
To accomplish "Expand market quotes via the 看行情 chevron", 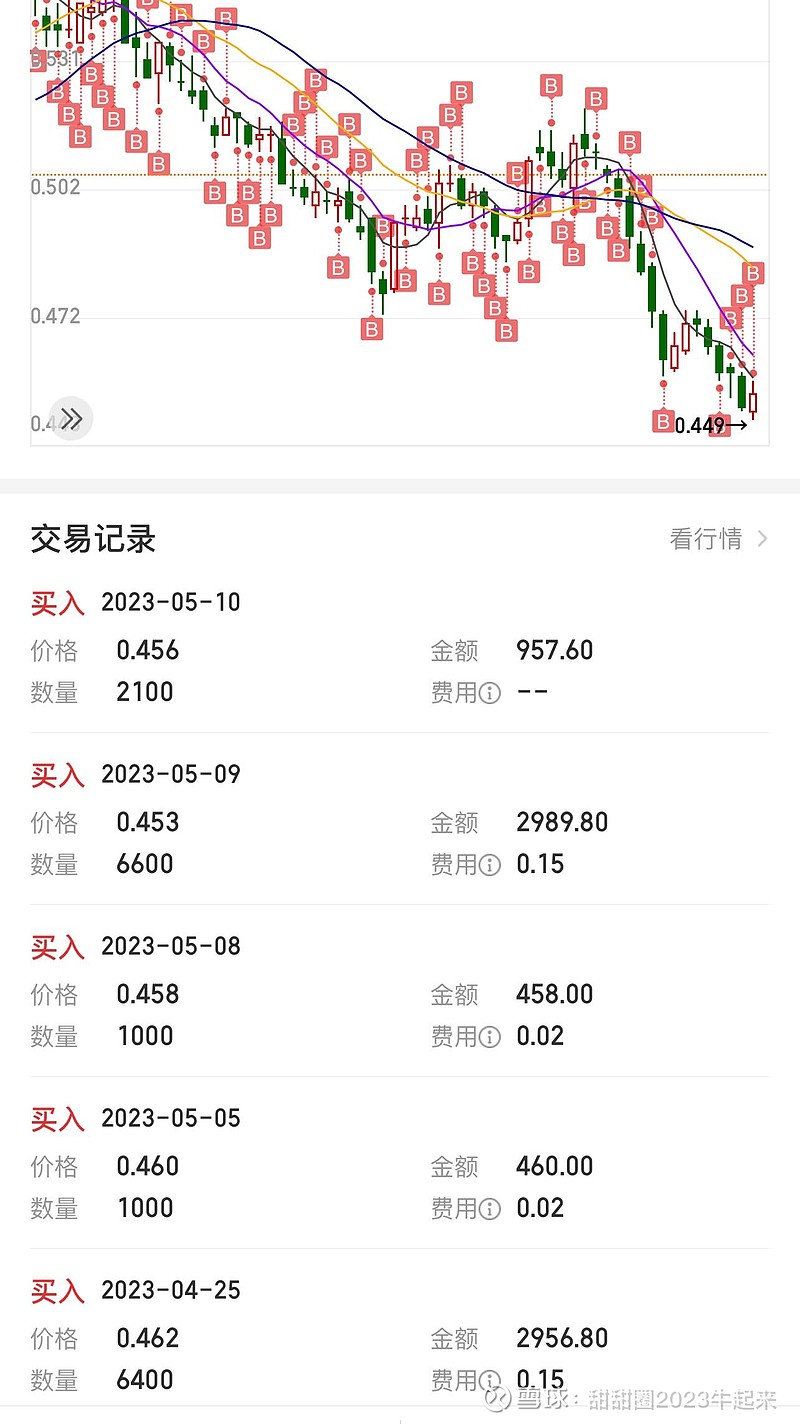I will [762, 538].
